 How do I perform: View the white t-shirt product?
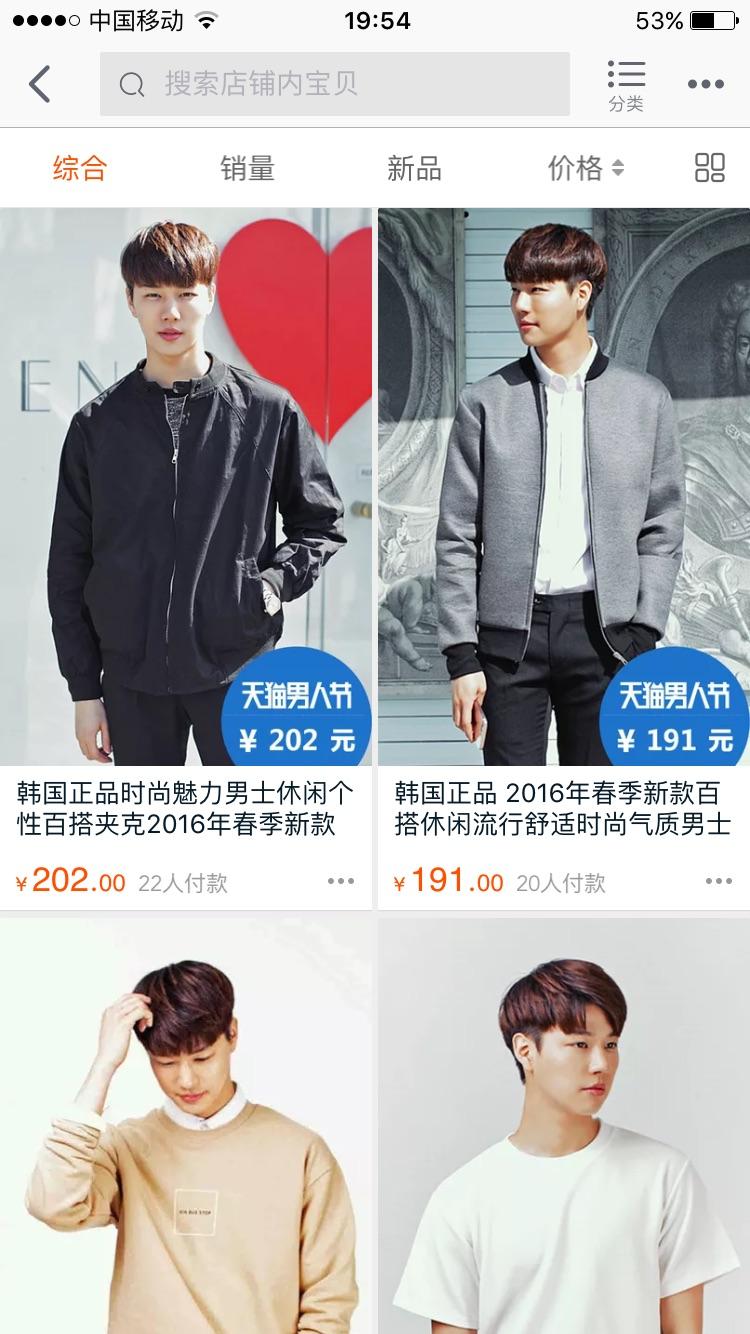point(564,1126)
